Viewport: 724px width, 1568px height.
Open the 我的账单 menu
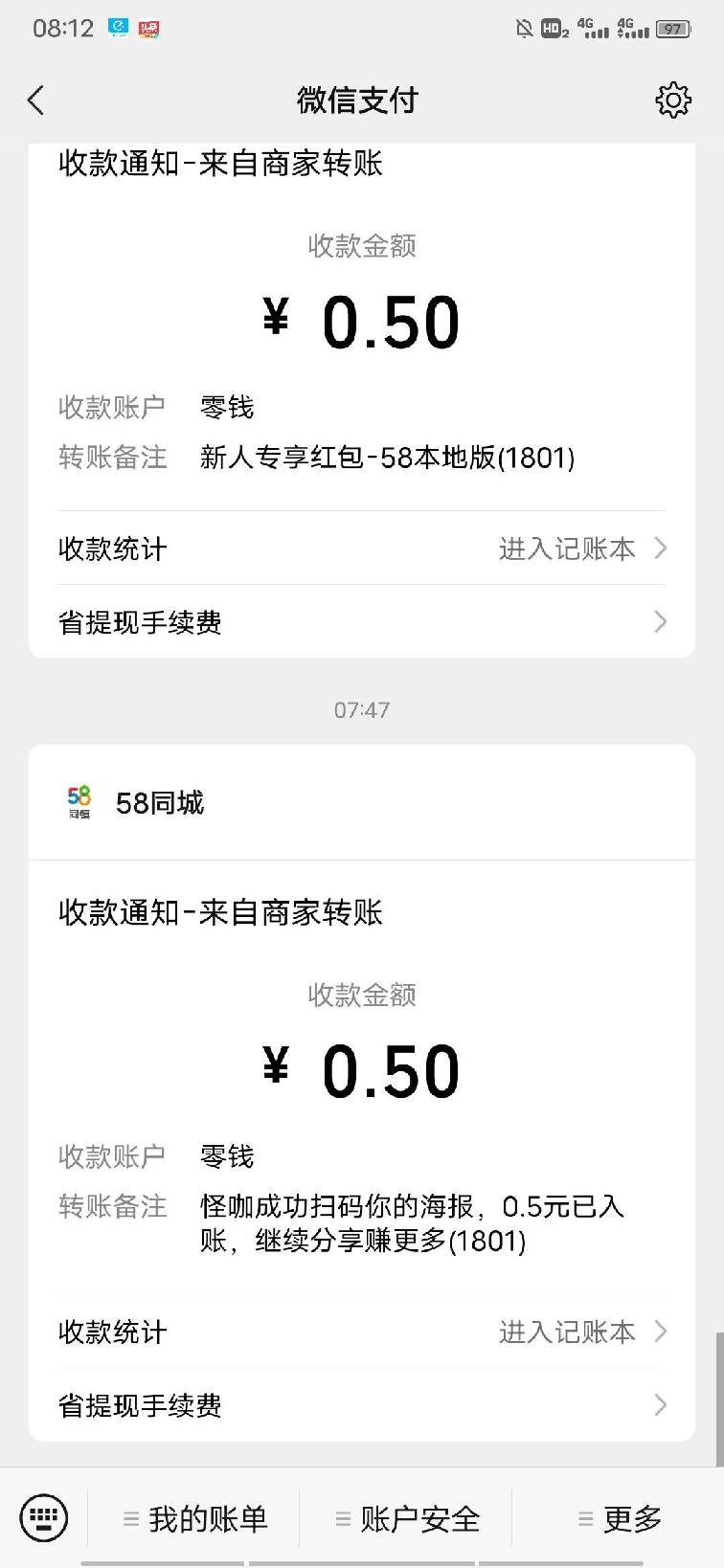(194, 1518)
